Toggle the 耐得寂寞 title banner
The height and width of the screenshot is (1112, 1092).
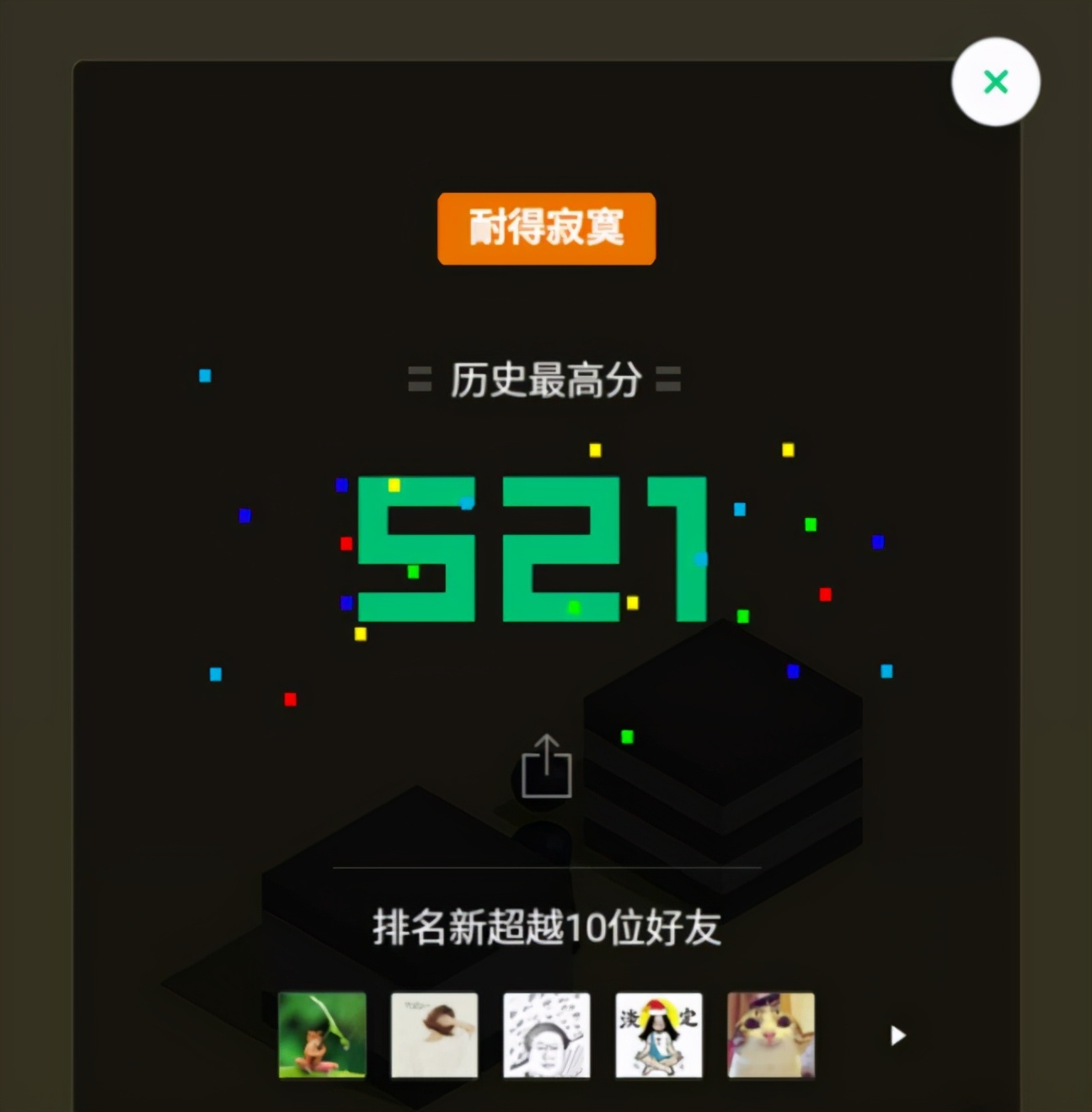pos(546,228)
